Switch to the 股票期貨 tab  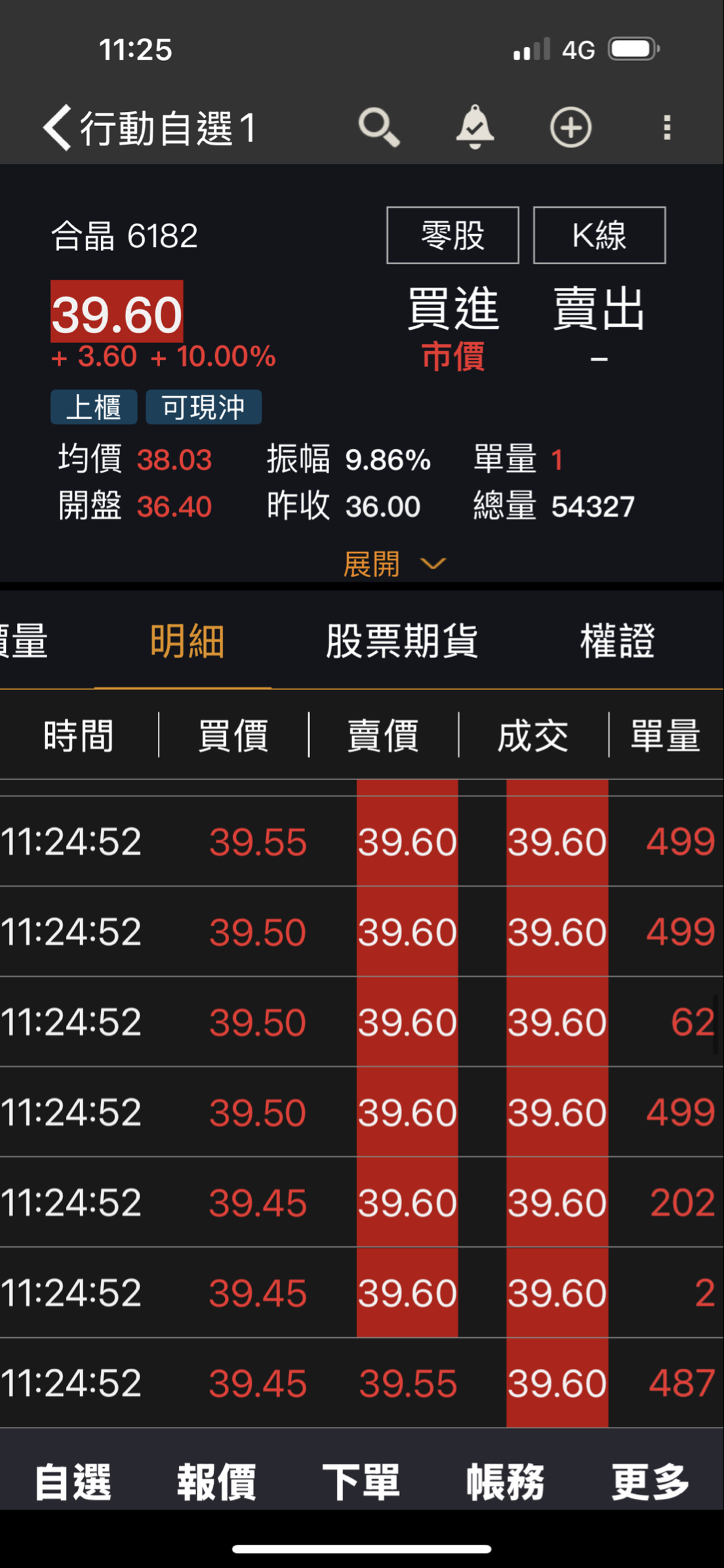(402, 641)
